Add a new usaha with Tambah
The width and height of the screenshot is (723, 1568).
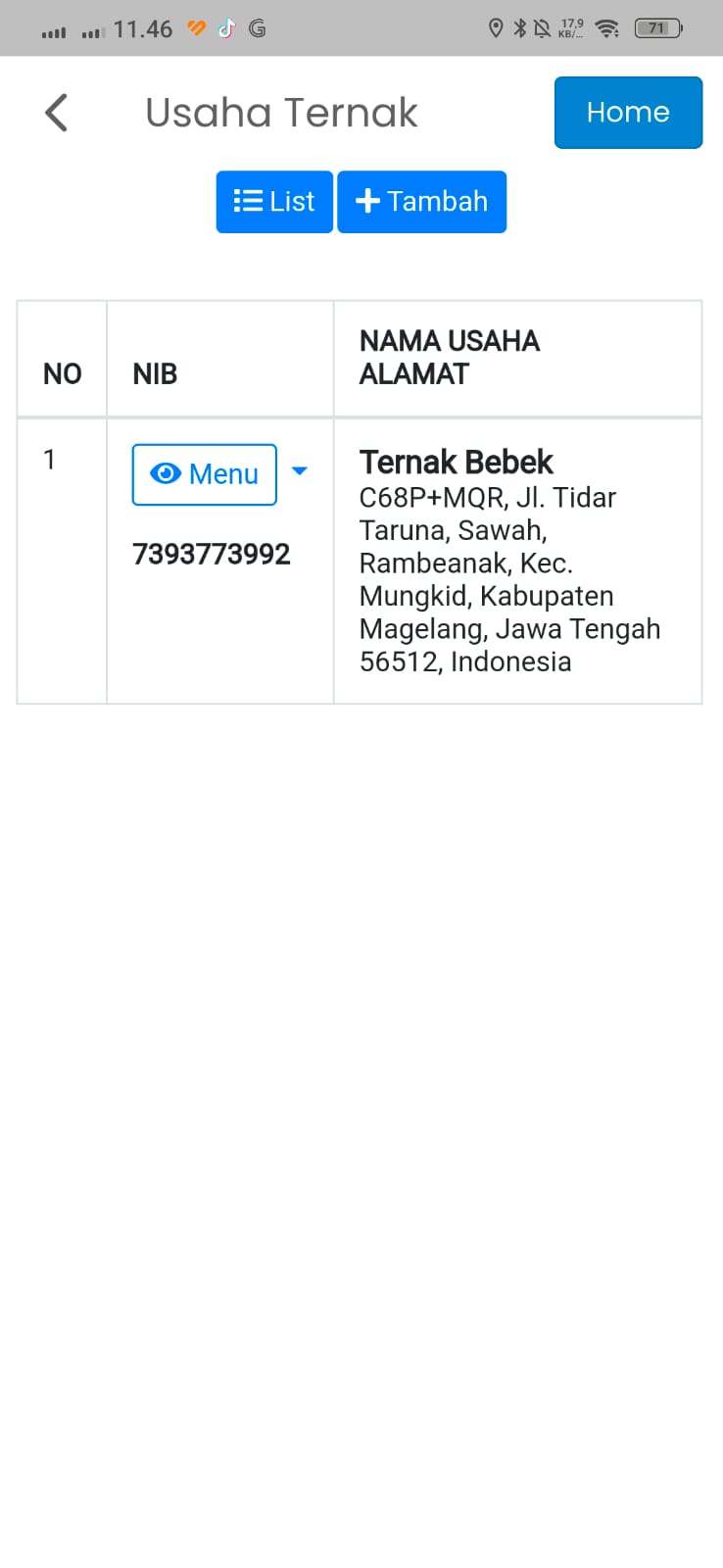421,202
